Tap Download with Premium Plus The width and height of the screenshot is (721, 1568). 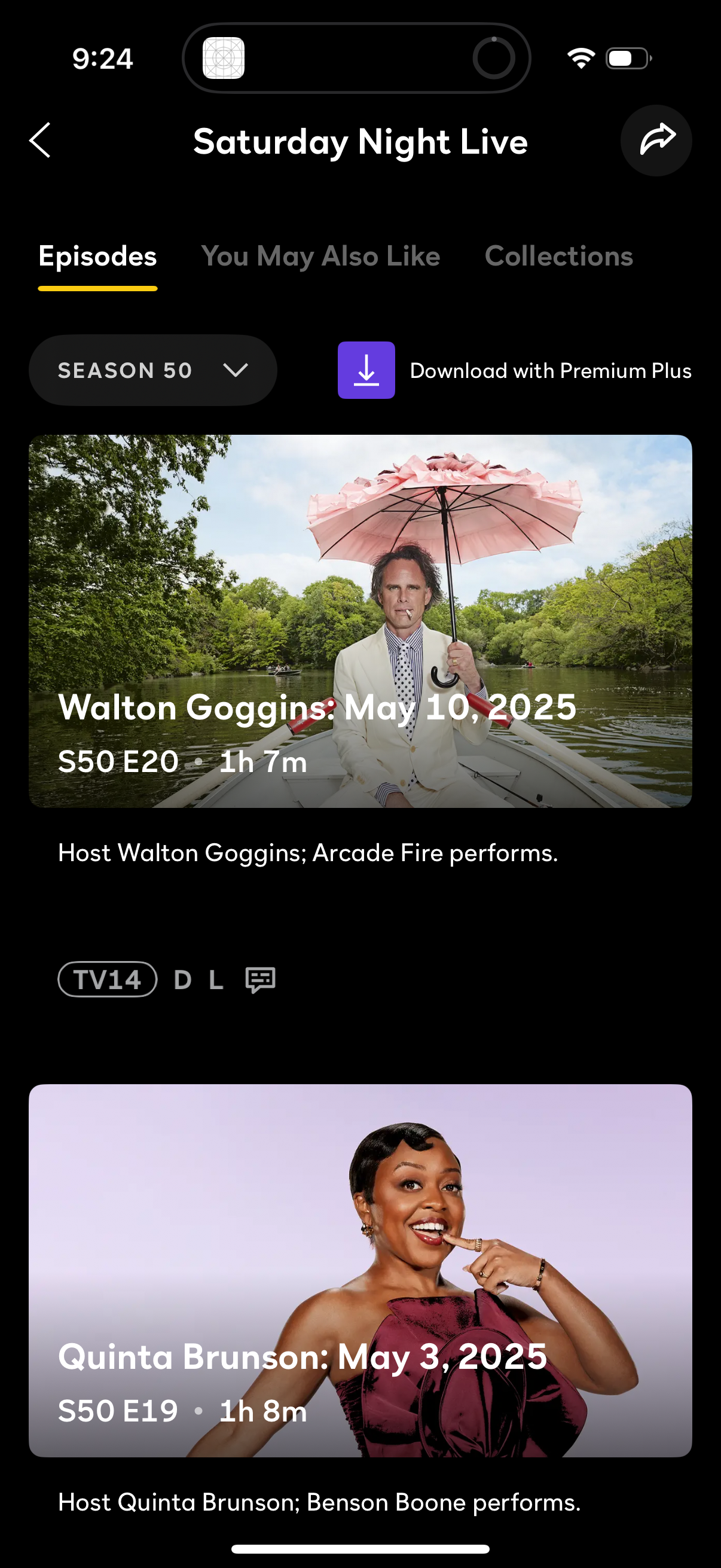(551, 370)
